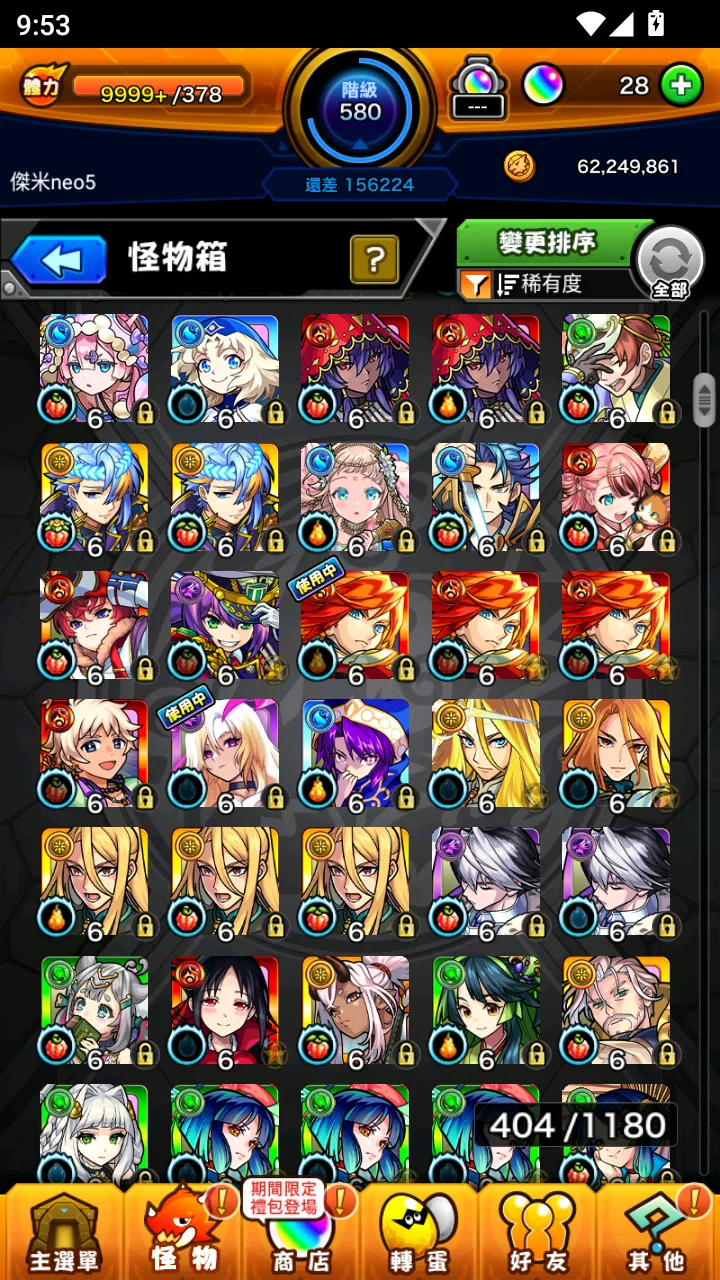This screenshot has height=1280, width=720.
Task: Open the question mark help button
Action: [374, 260]
